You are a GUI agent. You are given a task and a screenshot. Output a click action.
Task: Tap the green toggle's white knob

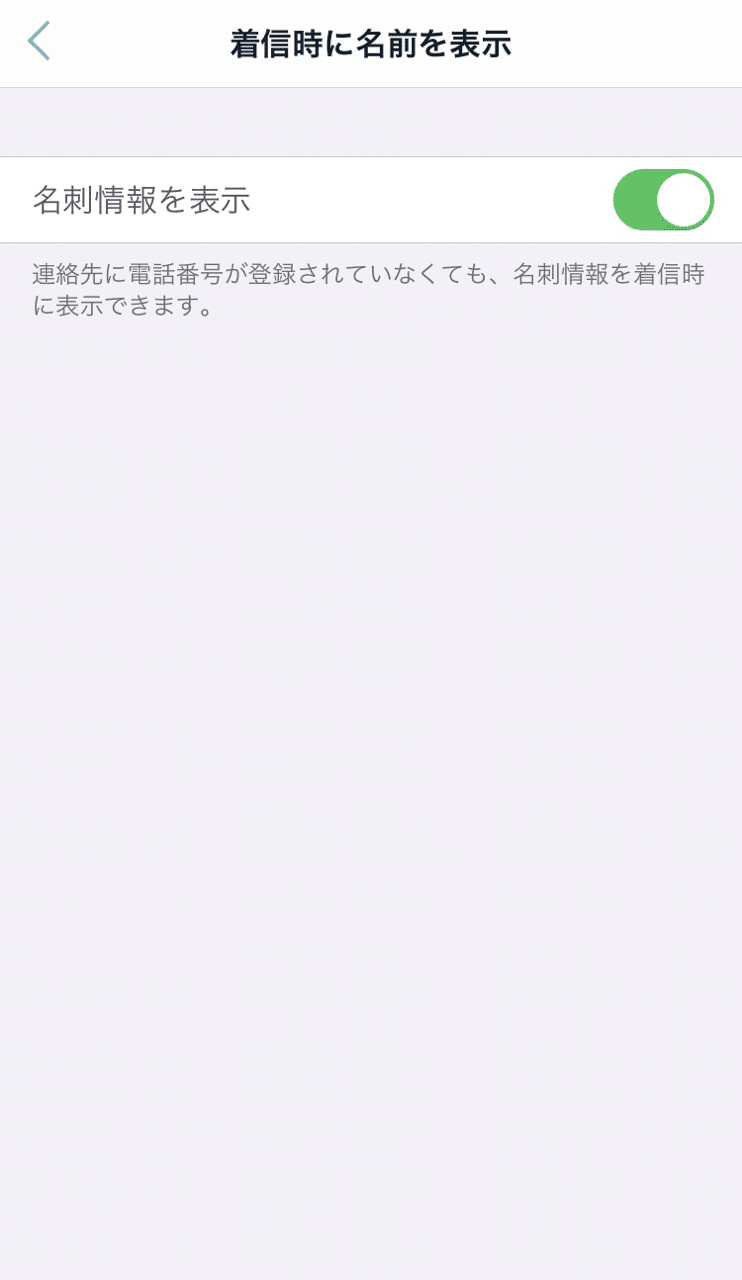685,200
